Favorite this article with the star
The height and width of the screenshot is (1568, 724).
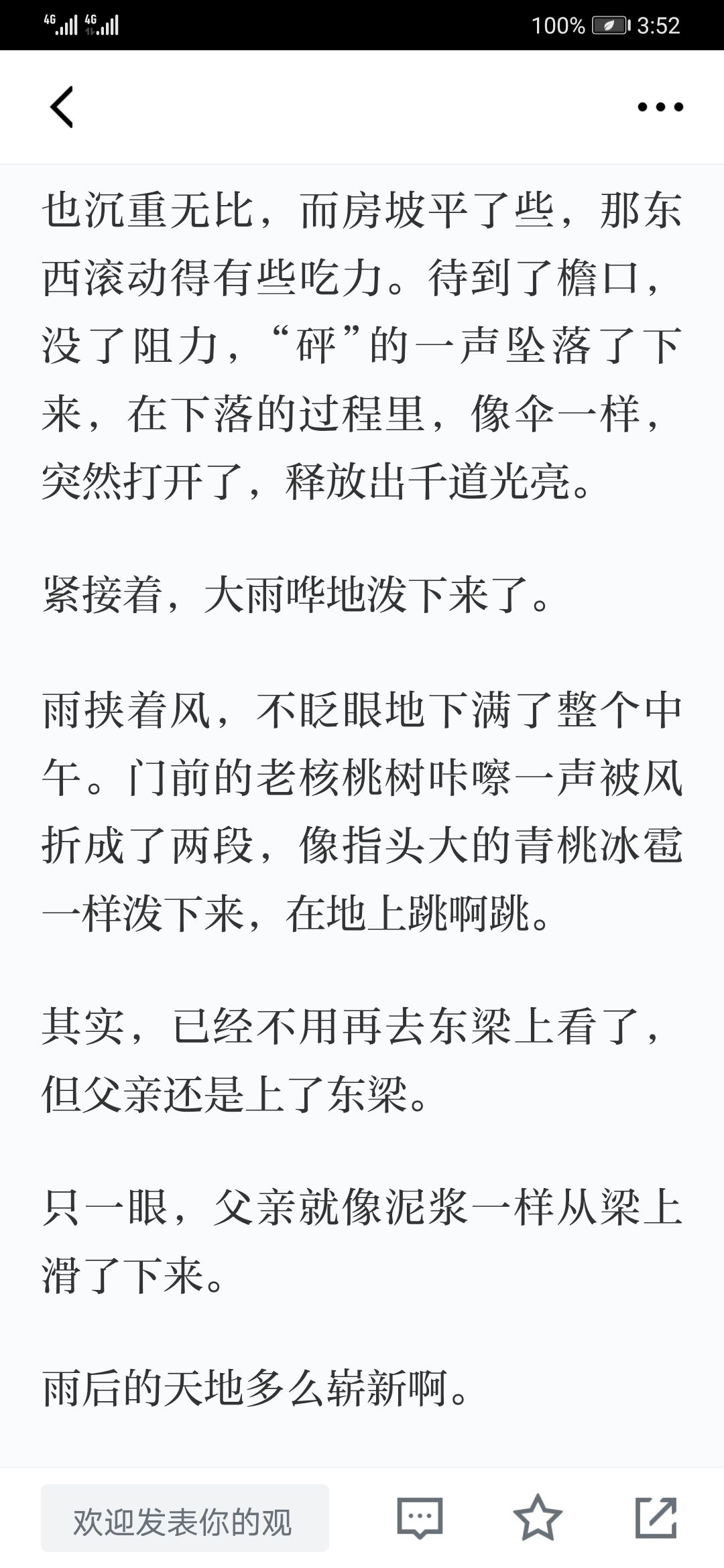(x=538, y=1517)
